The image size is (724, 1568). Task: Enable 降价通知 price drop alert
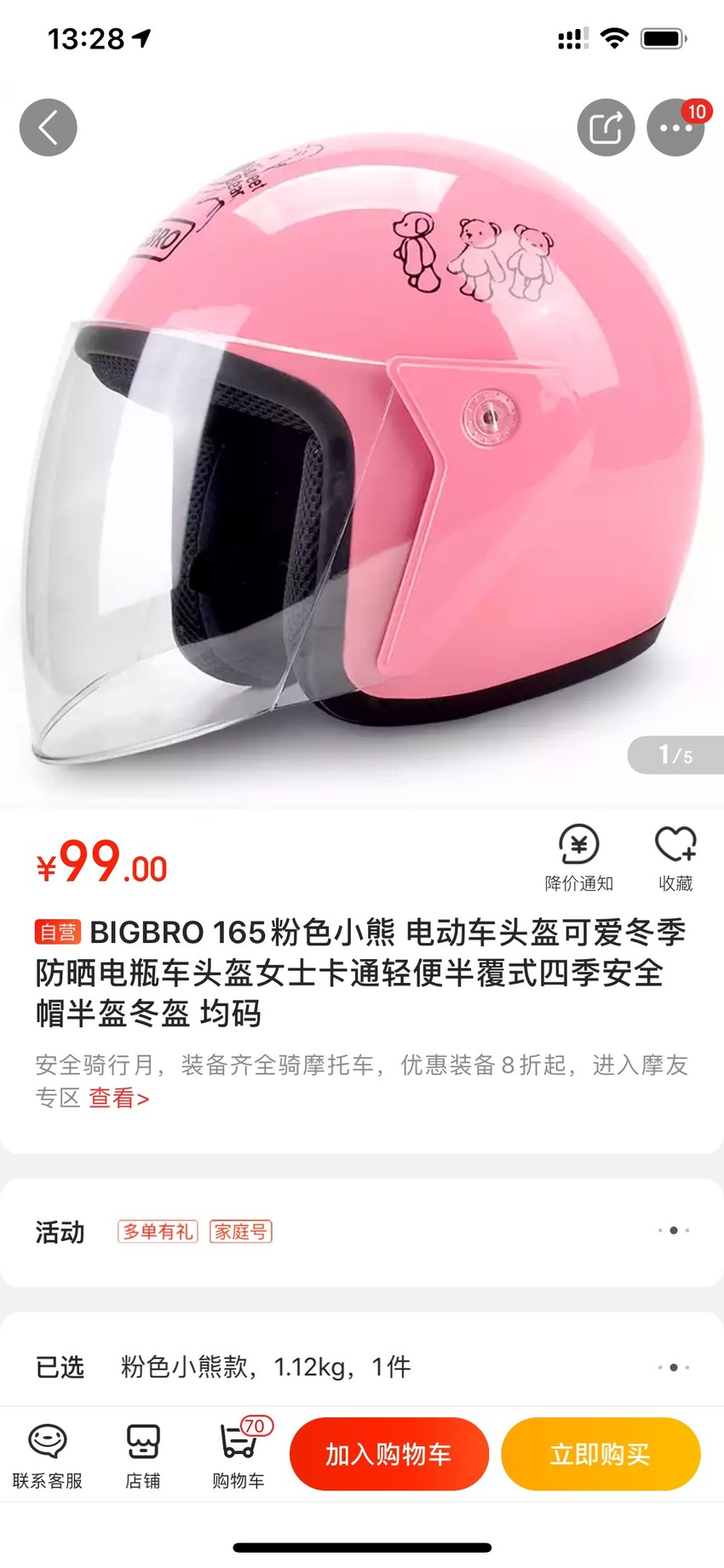coord(579,858)
